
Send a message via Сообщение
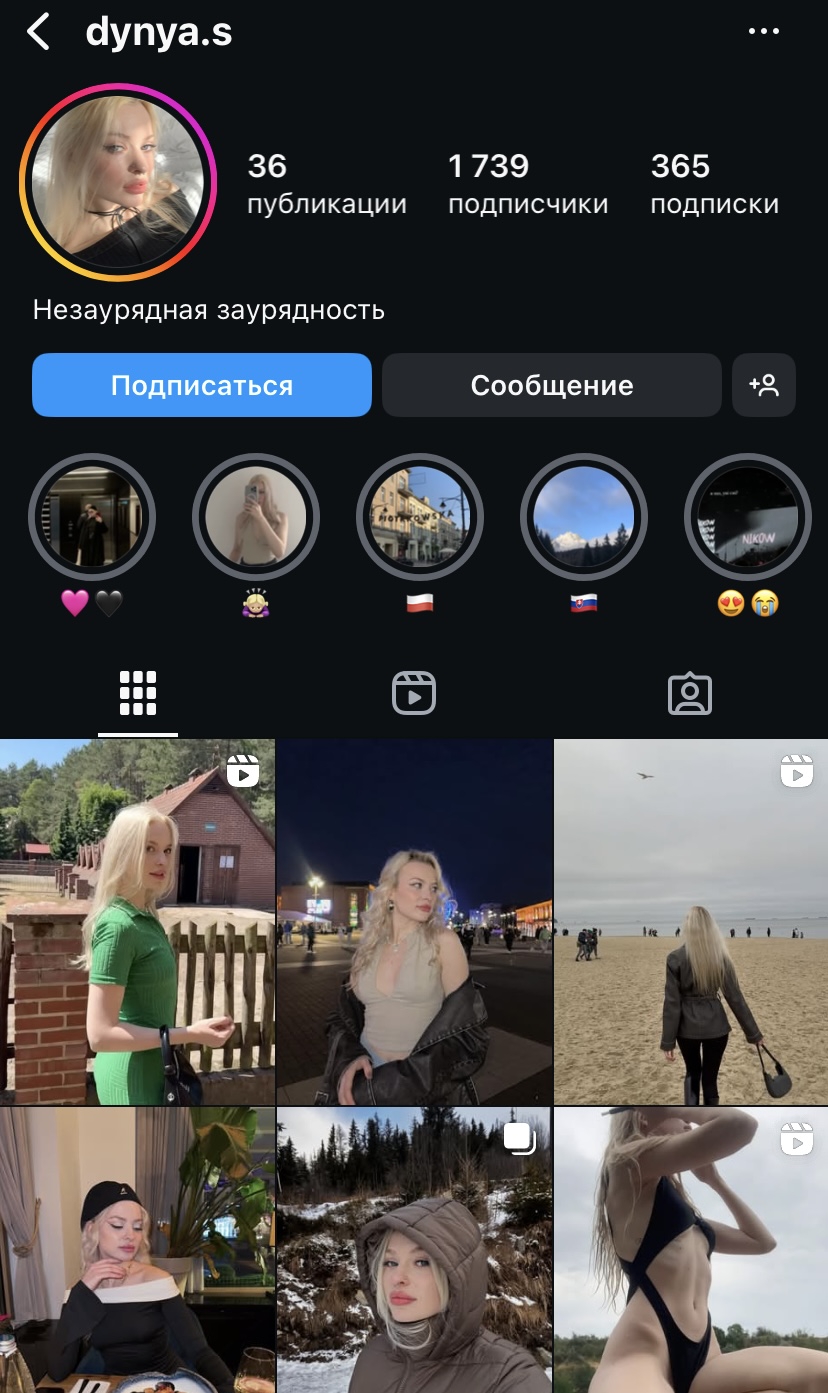(x=552, y=385)
